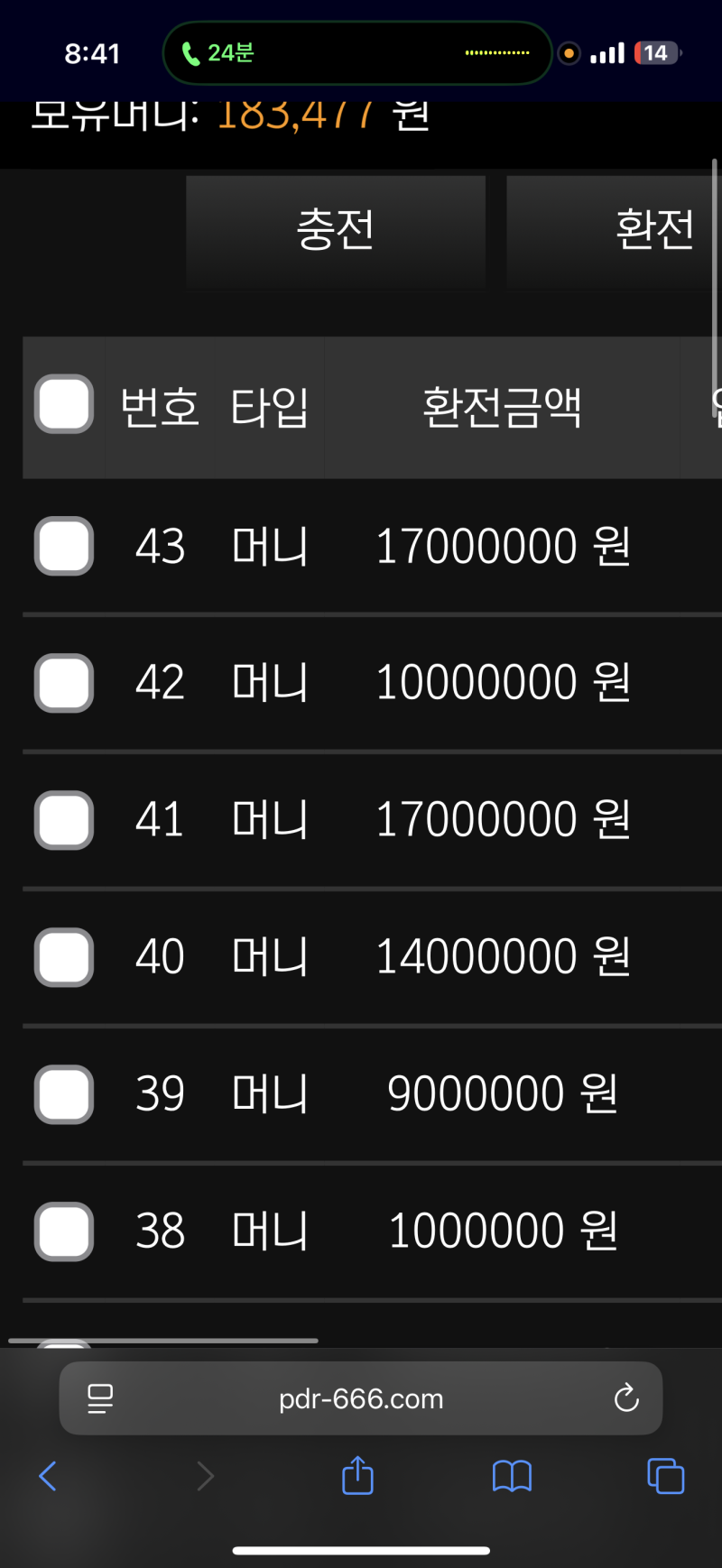This screenshot has height=1568, width=722.
Task: Tick the checkbox for row 41
Action: (x=64, y=820)
